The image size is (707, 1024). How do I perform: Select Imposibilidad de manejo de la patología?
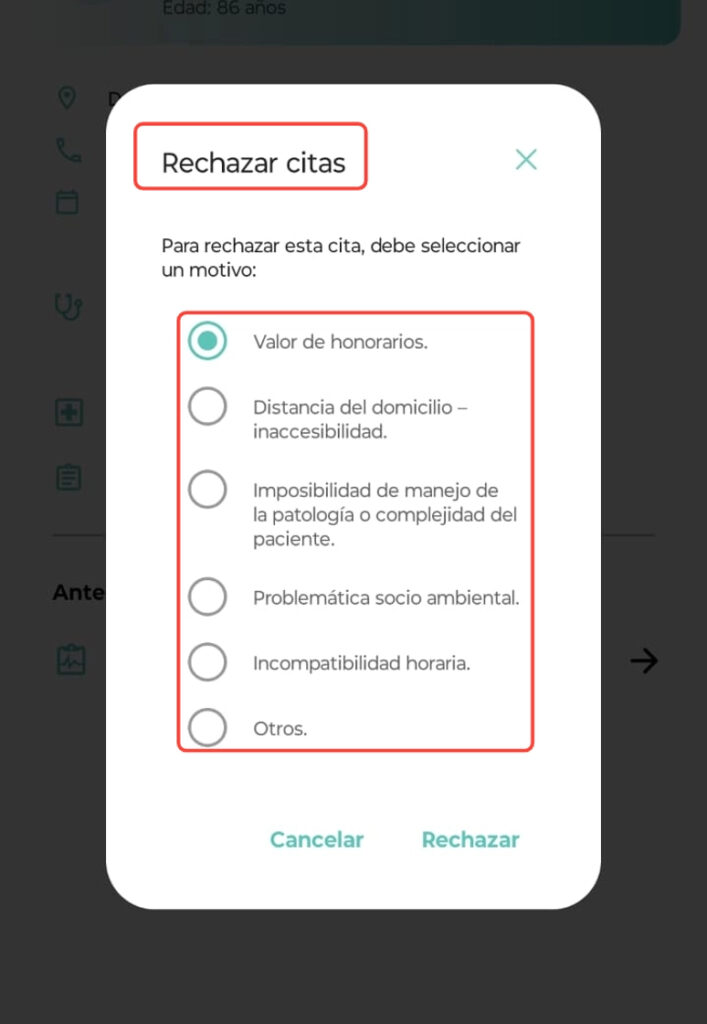tap(208, 490)
